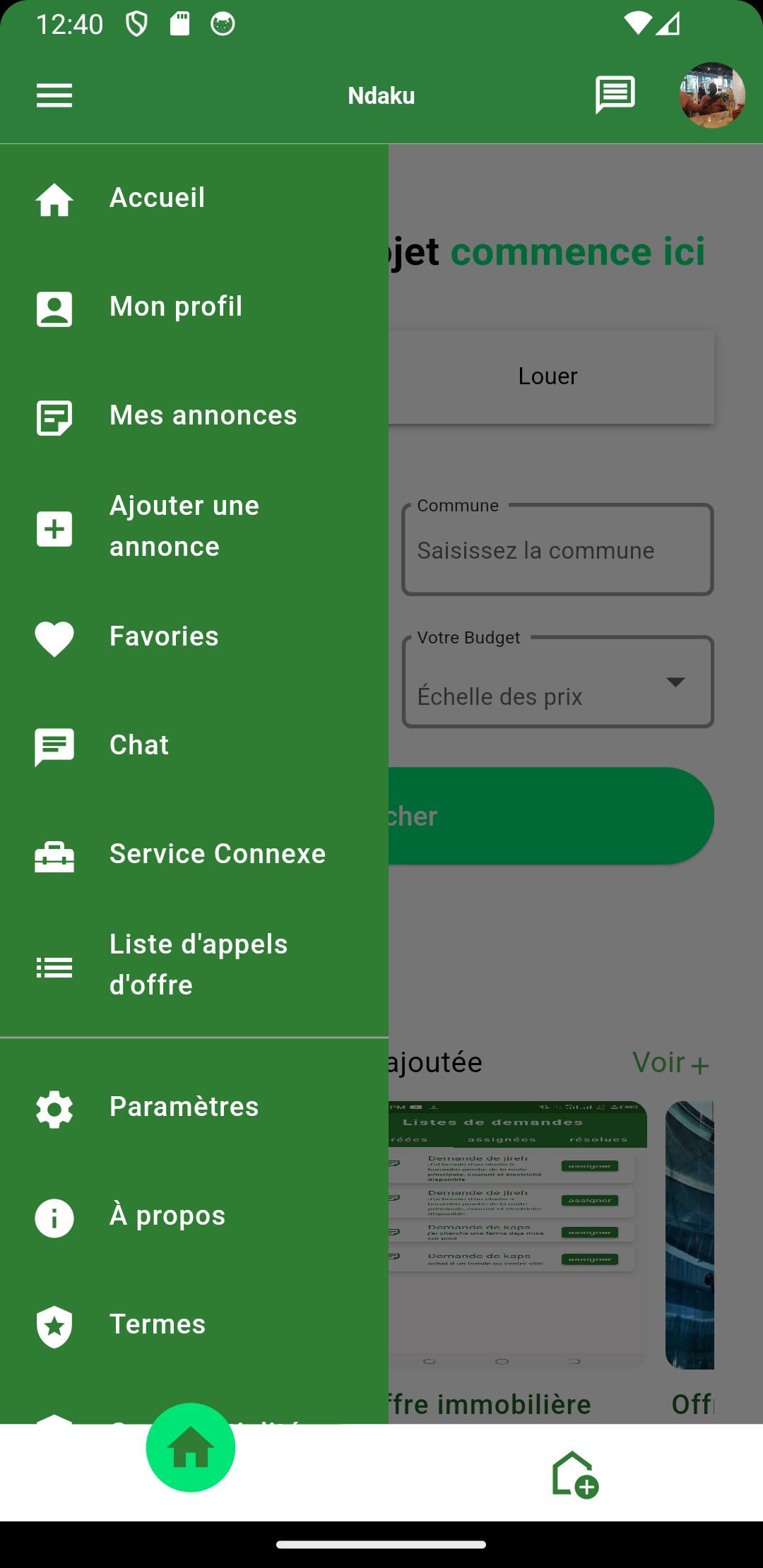
Task: Open Chat from the drawer
Action: (x=139, y=746)
